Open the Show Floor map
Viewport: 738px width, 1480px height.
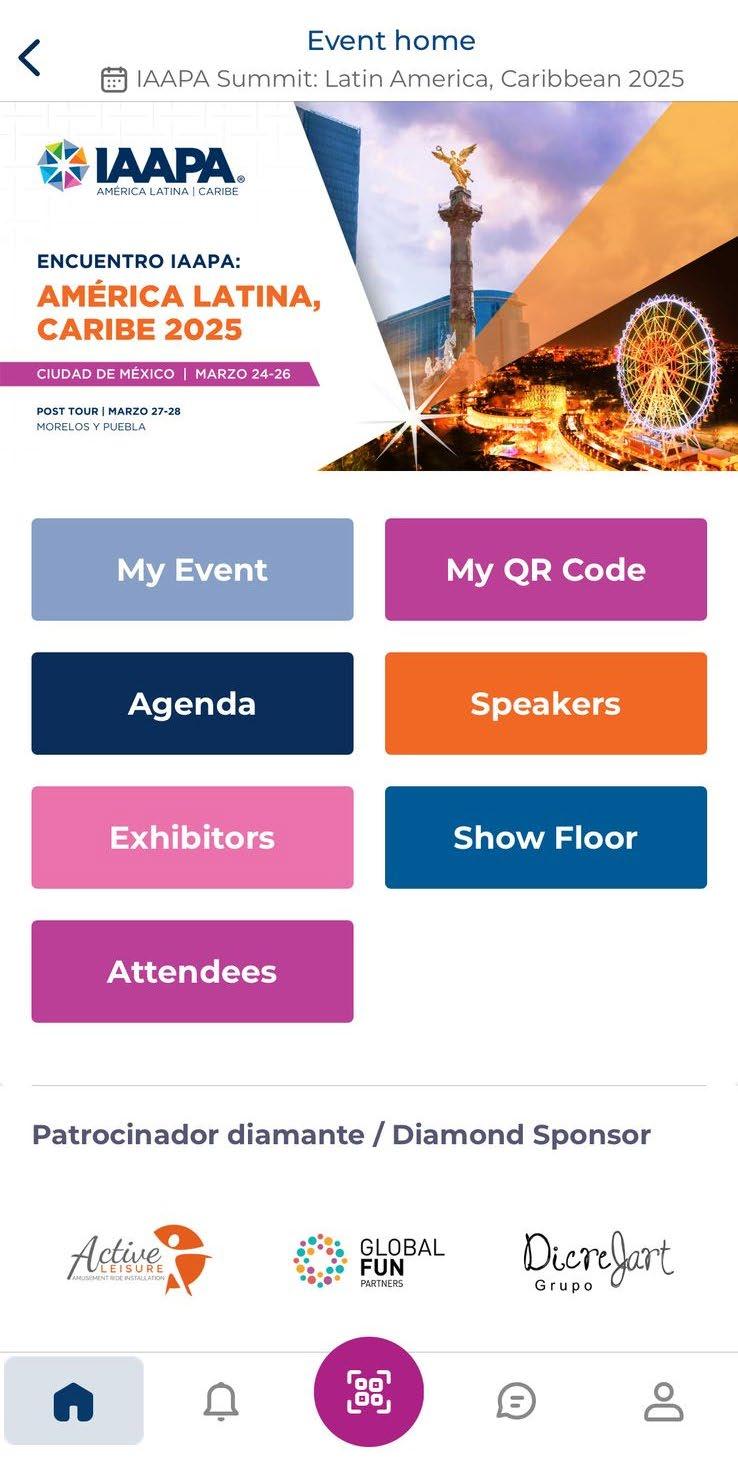[x=545, y=837]
